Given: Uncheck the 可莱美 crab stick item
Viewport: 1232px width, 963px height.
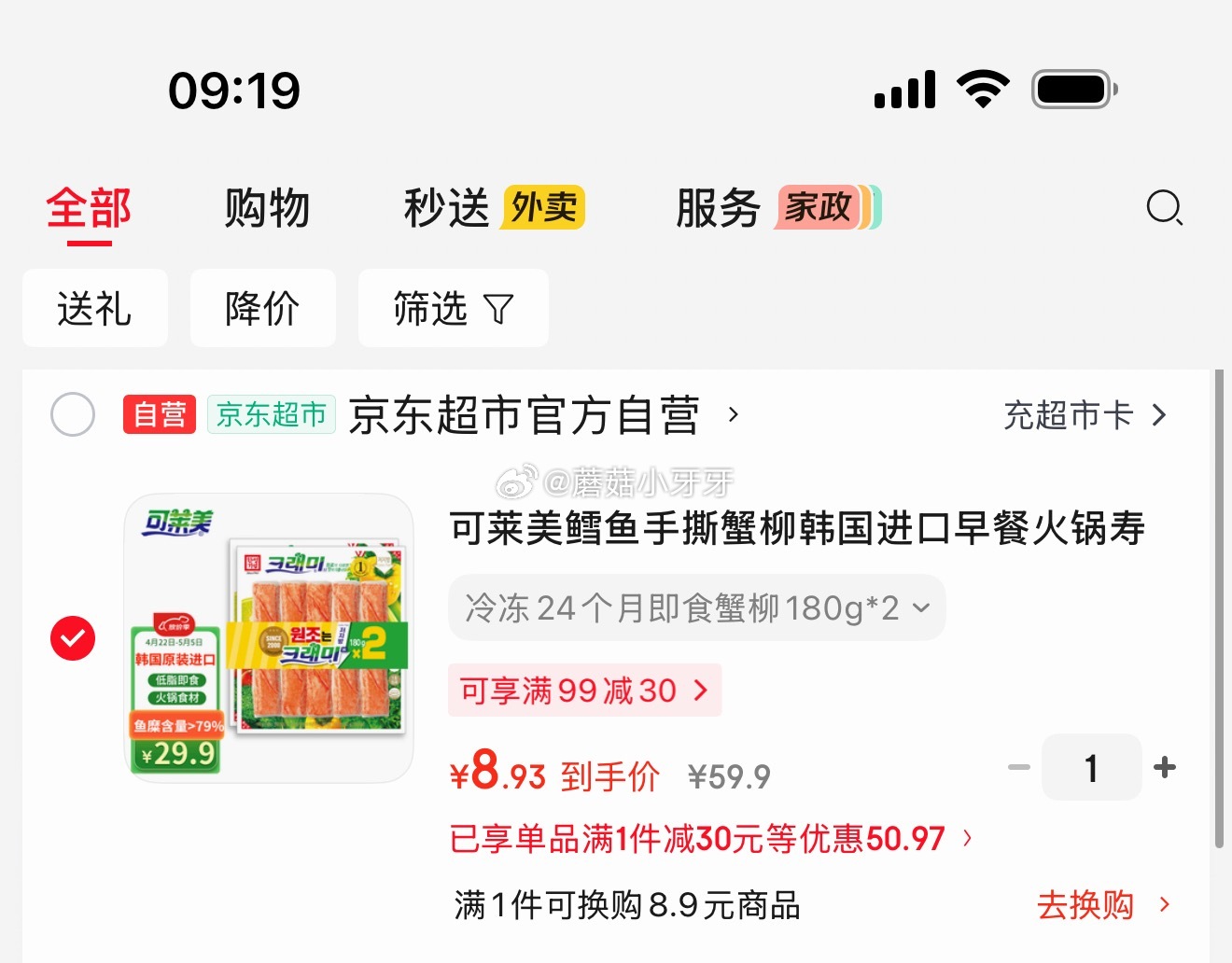Looking at the screenshot, I should 73,638.
